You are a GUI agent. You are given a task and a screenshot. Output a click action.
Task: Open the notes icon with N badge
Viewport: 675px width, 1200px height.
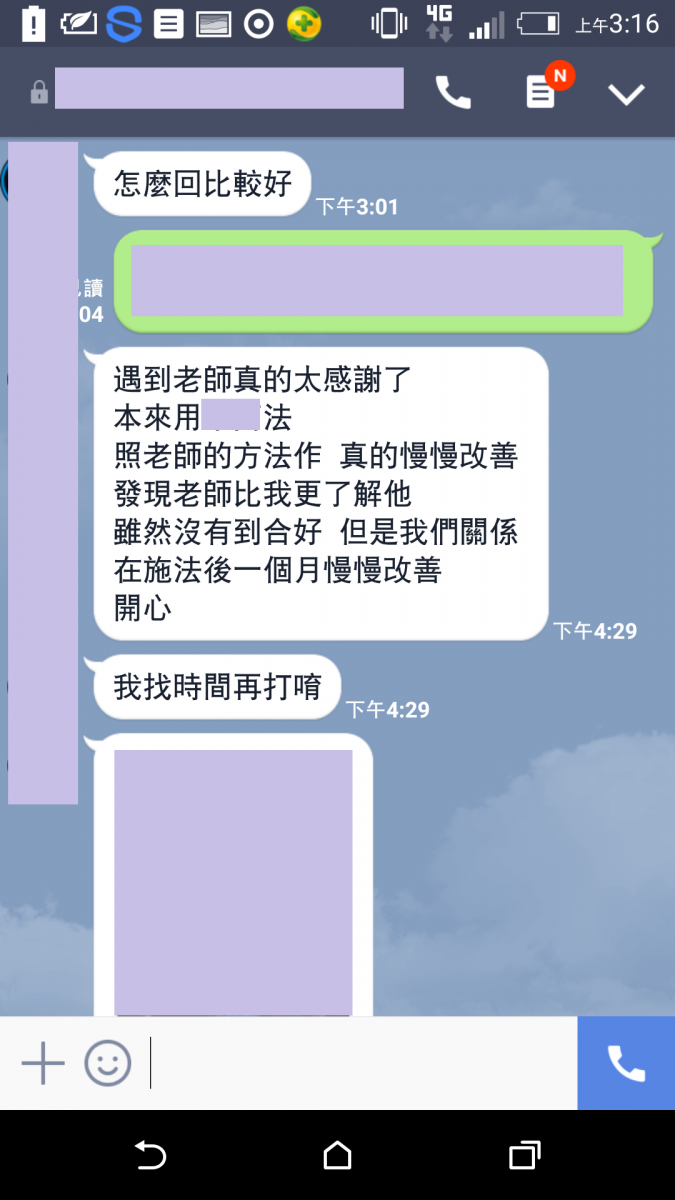[541, 93]
